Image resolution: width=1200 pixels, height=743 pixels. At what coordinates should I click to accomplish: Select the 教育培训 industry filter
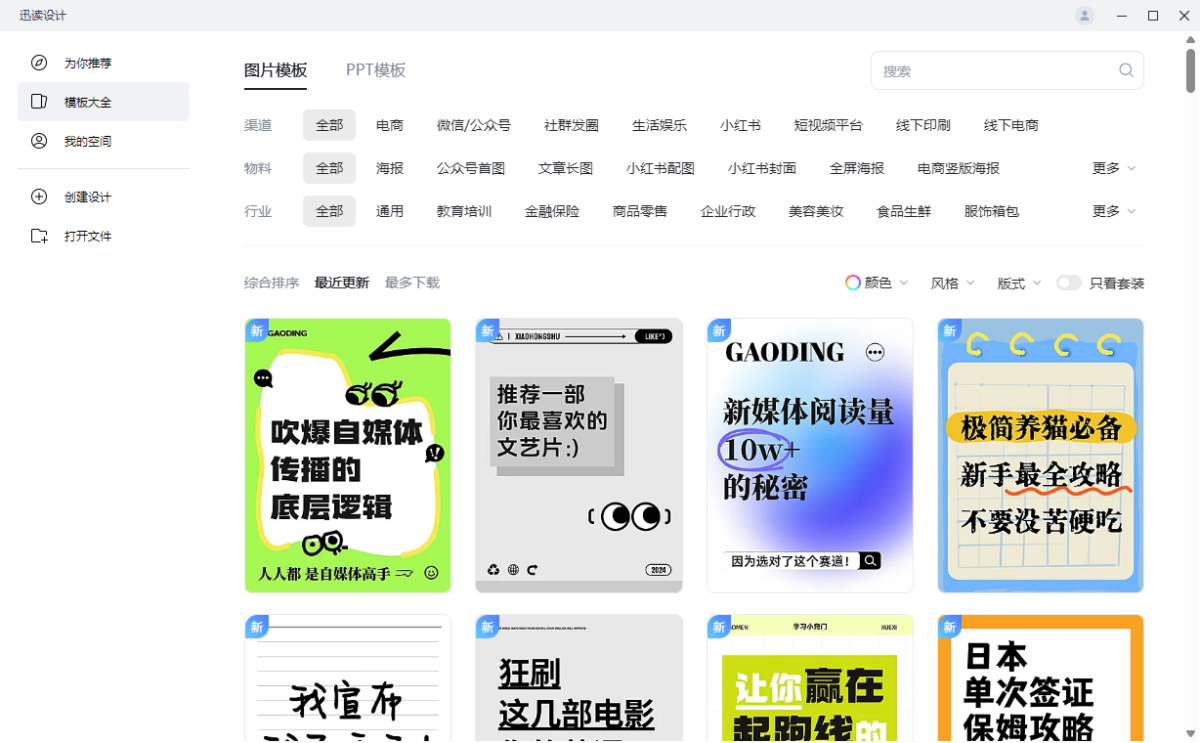(464, 211)
